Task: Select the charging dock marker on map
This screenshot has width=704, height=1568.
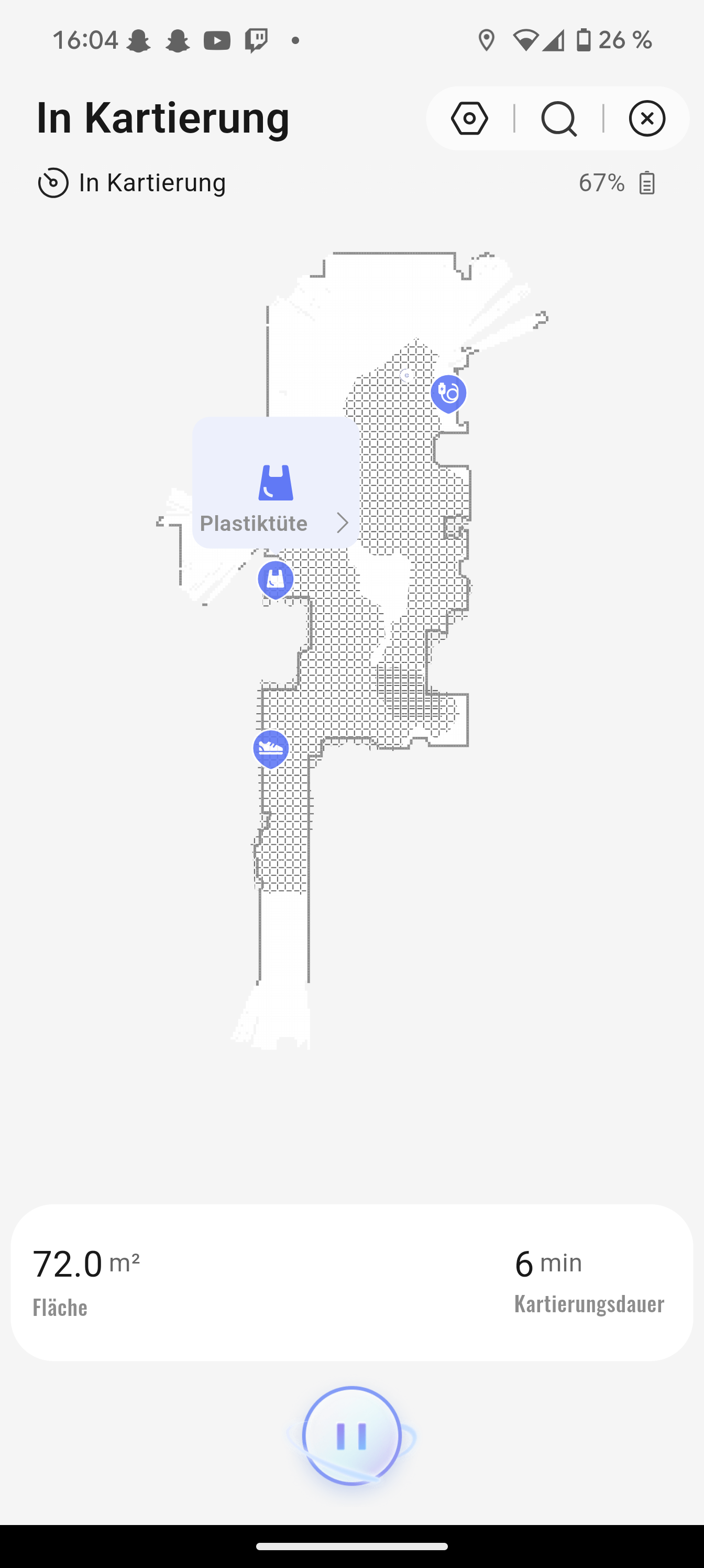Action: click(x=448, y=394)
